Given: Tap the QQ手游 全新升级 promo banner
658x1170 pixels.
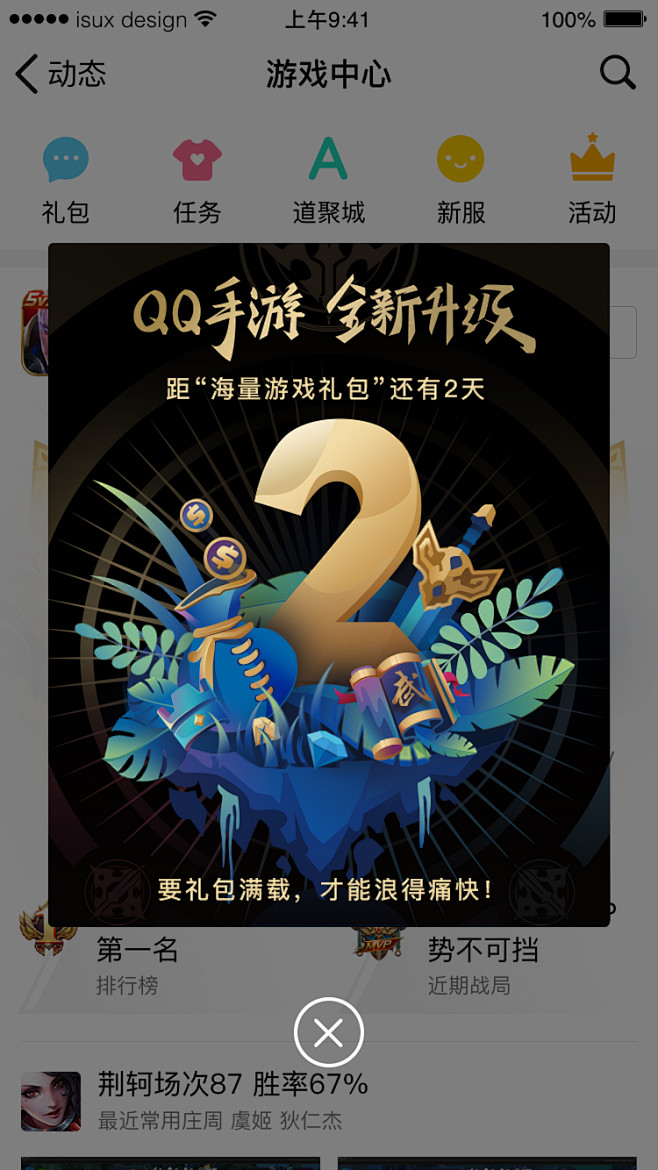Looking at the screenshot, I should coord(328,584).
